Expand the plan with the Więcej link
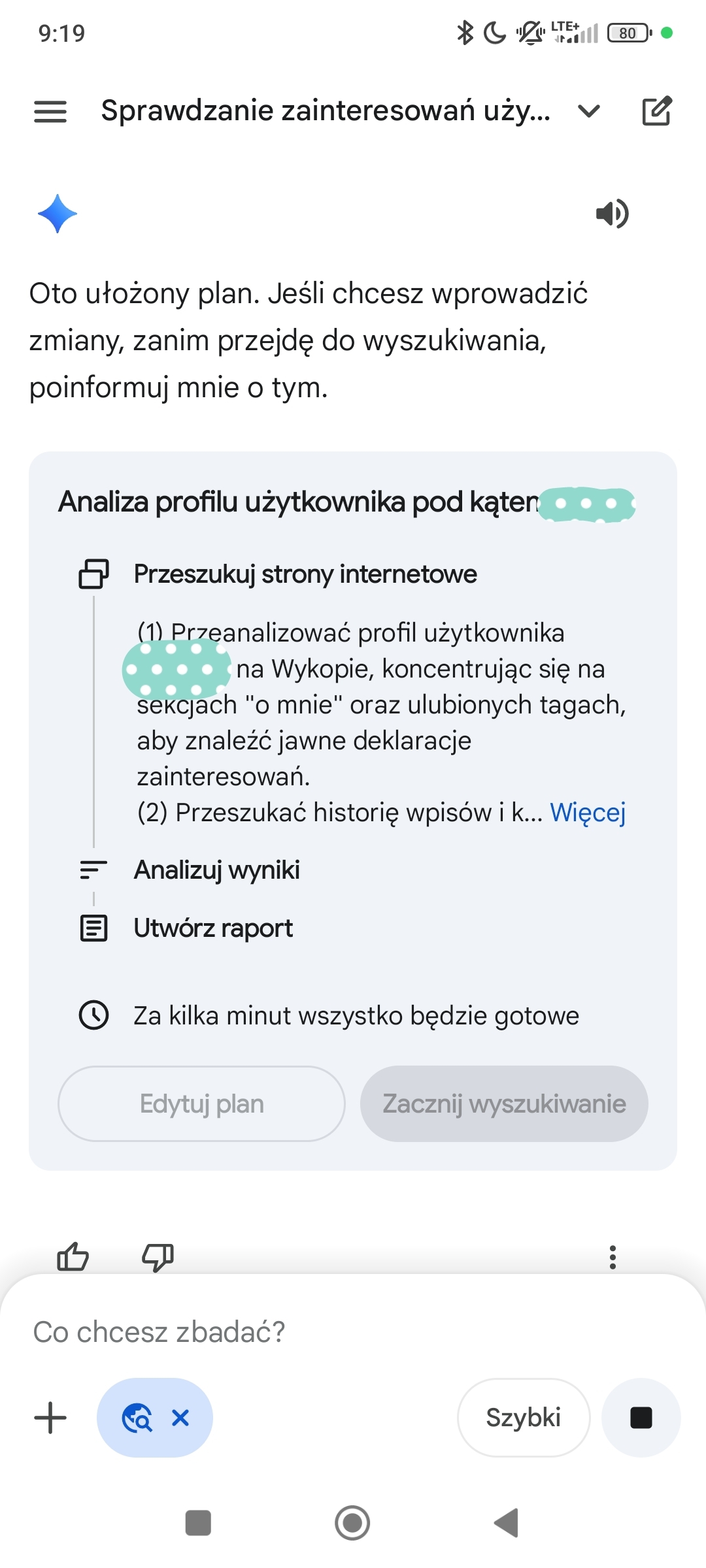 tap(587, 813)
